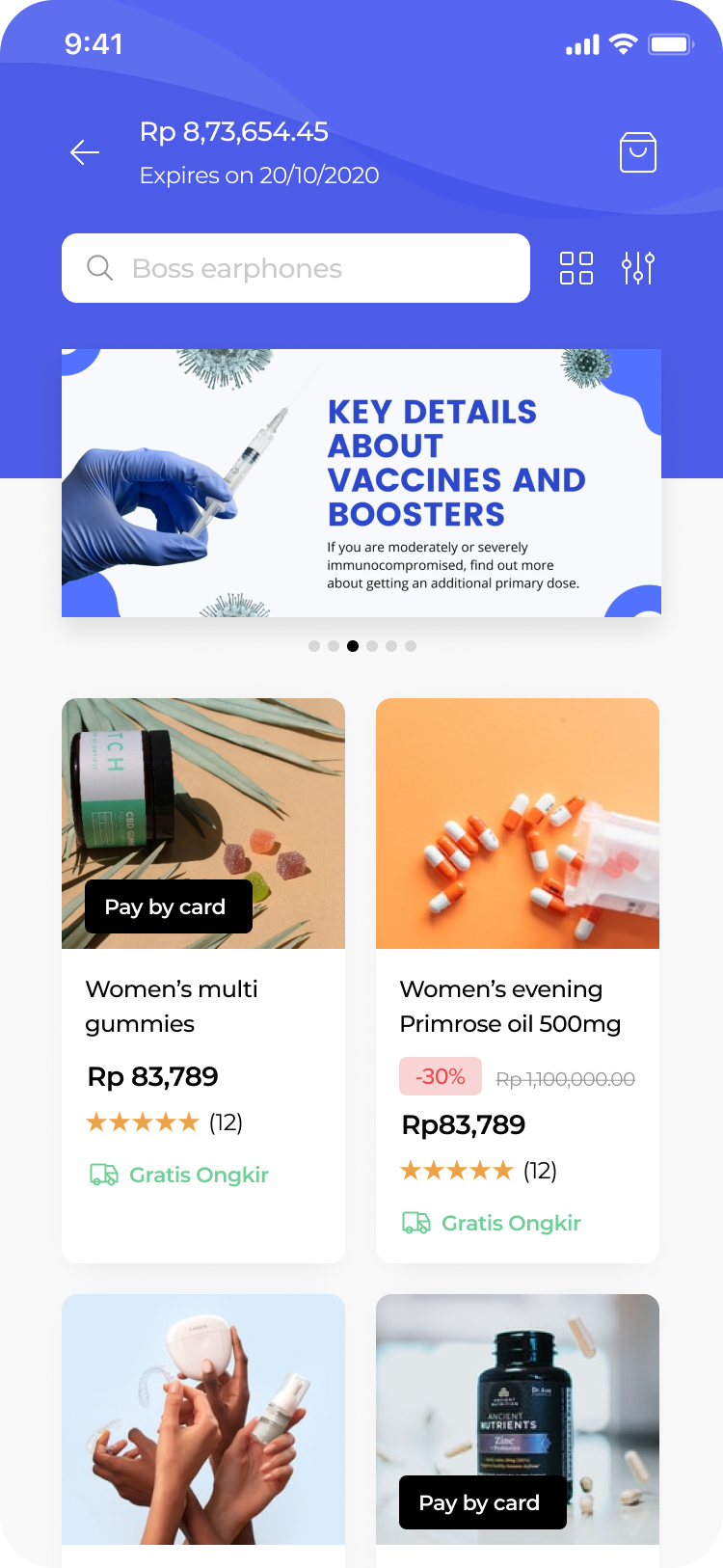This screenshot has width=723, height=1568.
Task: Go back using the arrow icon
Action: [x=85, y=152]
